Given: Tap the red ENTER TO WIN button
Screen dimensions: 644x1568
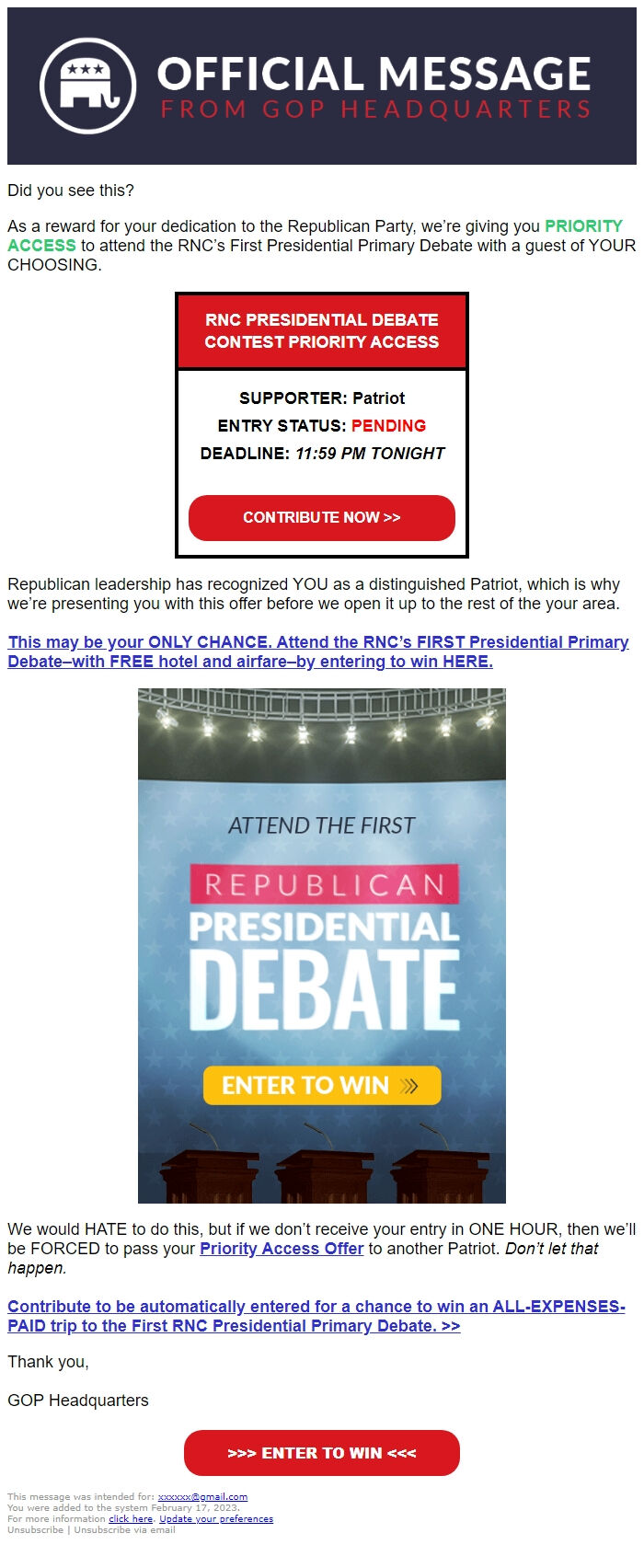Looking at the screenshot, I should (321, 1453).
